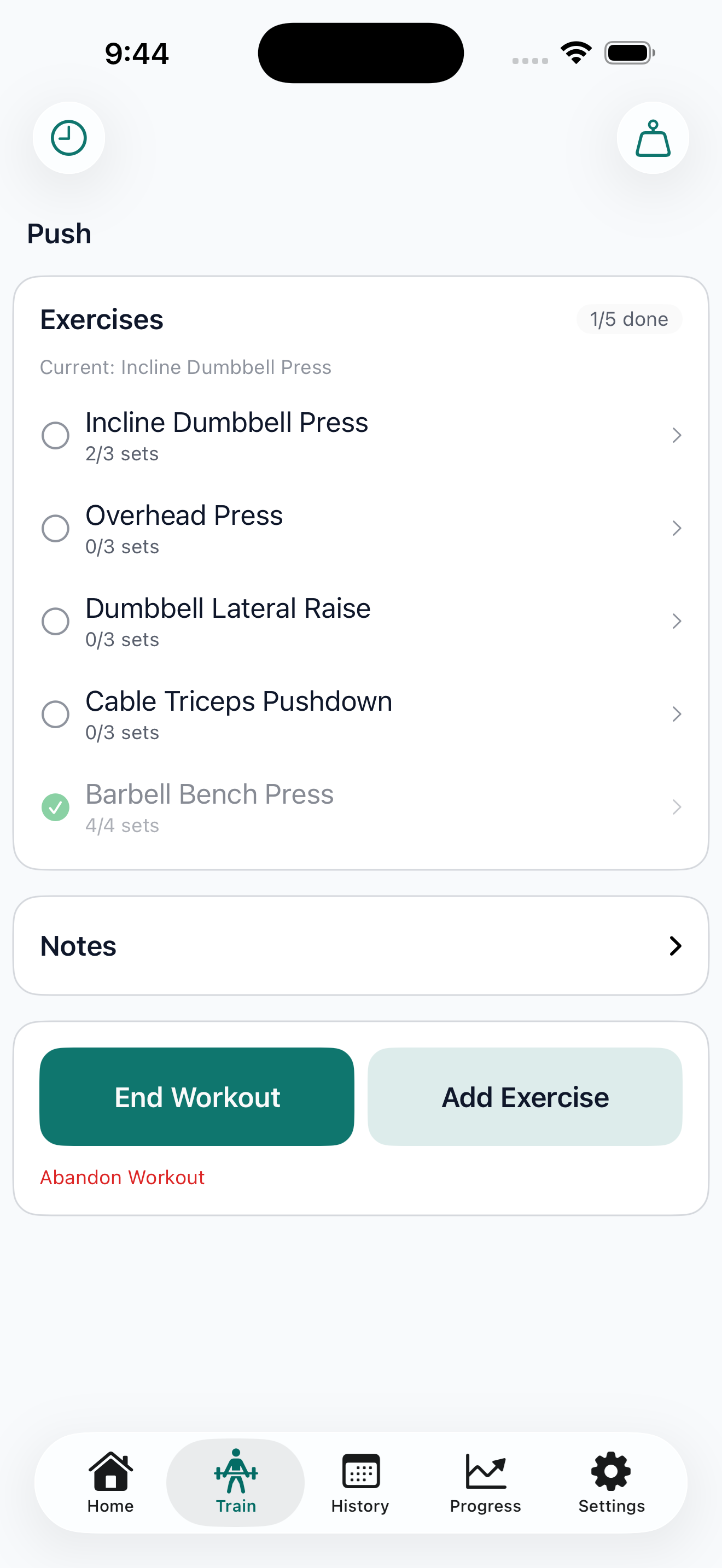The width and height of the screenshot is (722, 1568).
Task: Check off the Overhead Press exercise
Action: (55, 528)
